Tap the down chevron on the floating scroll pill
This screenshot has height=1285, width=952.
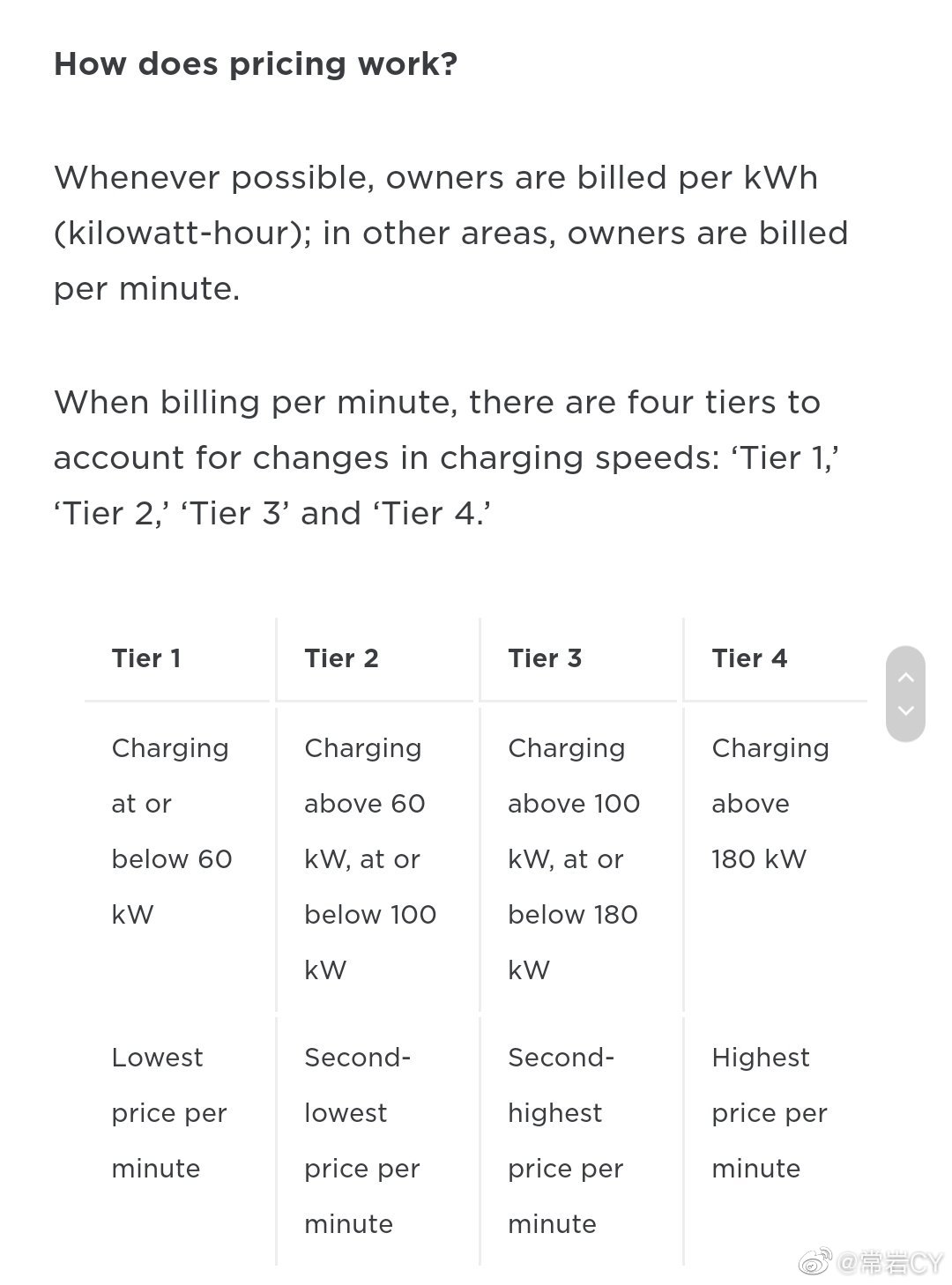point(905,710)
